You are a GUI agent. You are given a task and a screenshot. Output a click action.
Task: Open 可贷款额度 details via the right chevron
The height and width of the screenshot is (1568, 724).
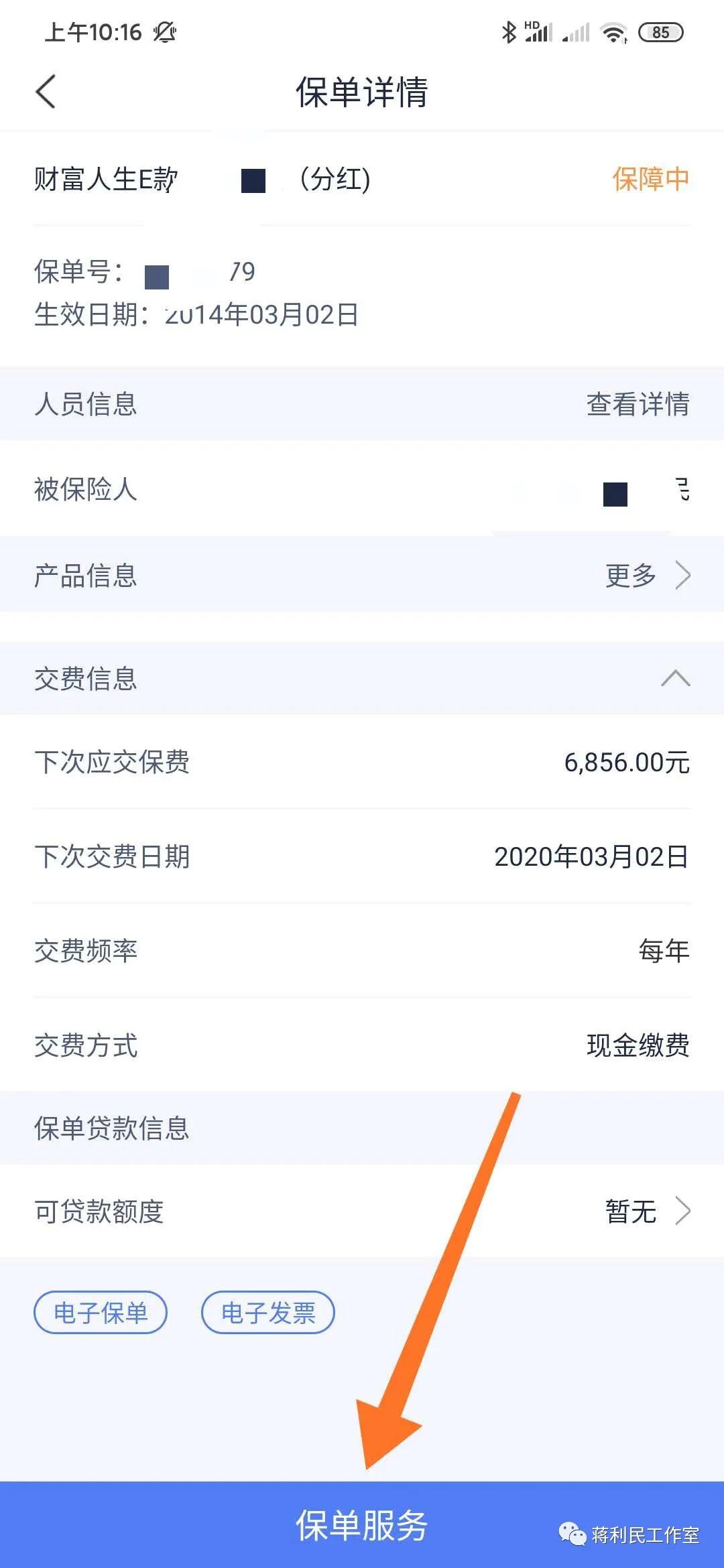point(682,1210)
